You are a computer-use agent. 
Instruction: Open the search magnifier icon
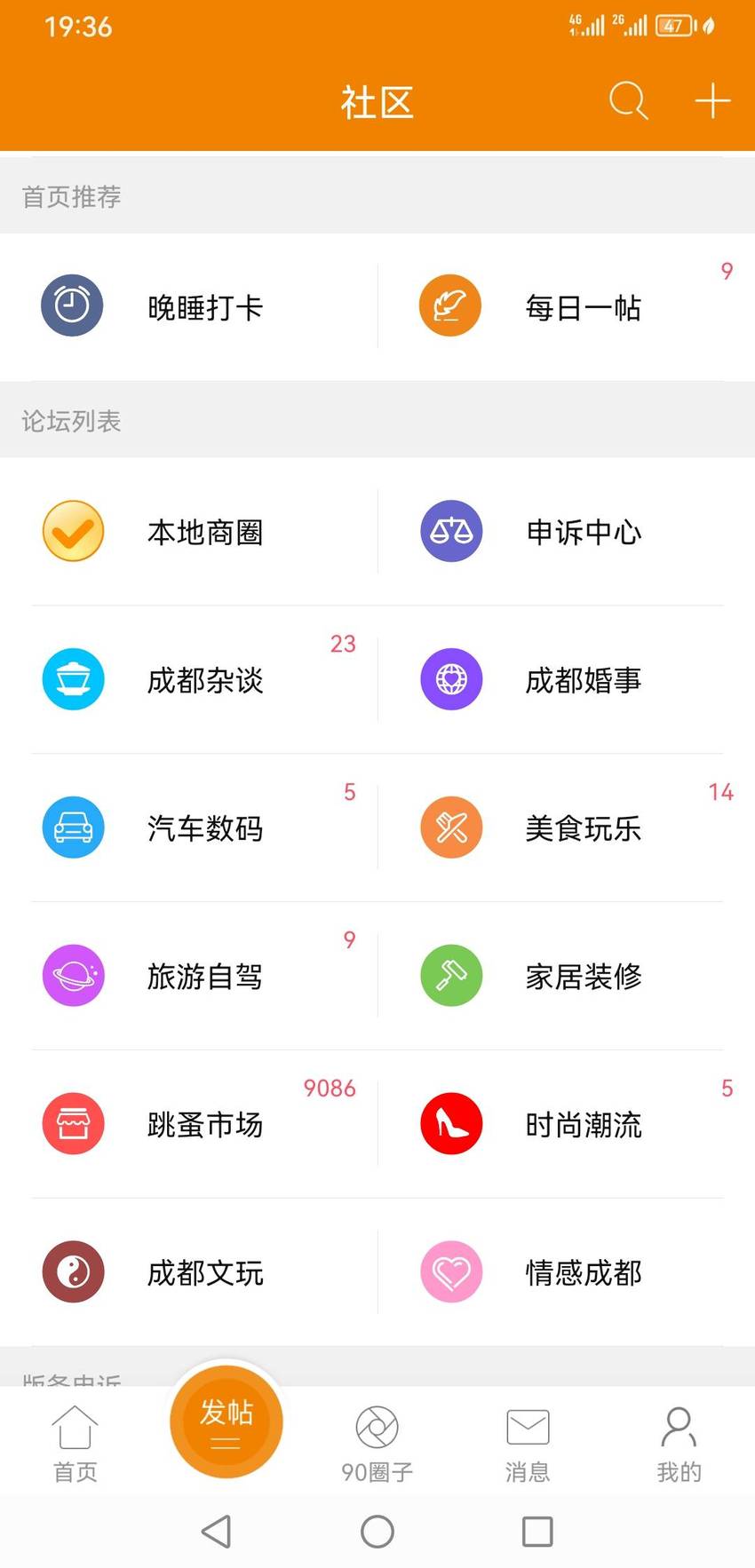click(x=628, y=101)
